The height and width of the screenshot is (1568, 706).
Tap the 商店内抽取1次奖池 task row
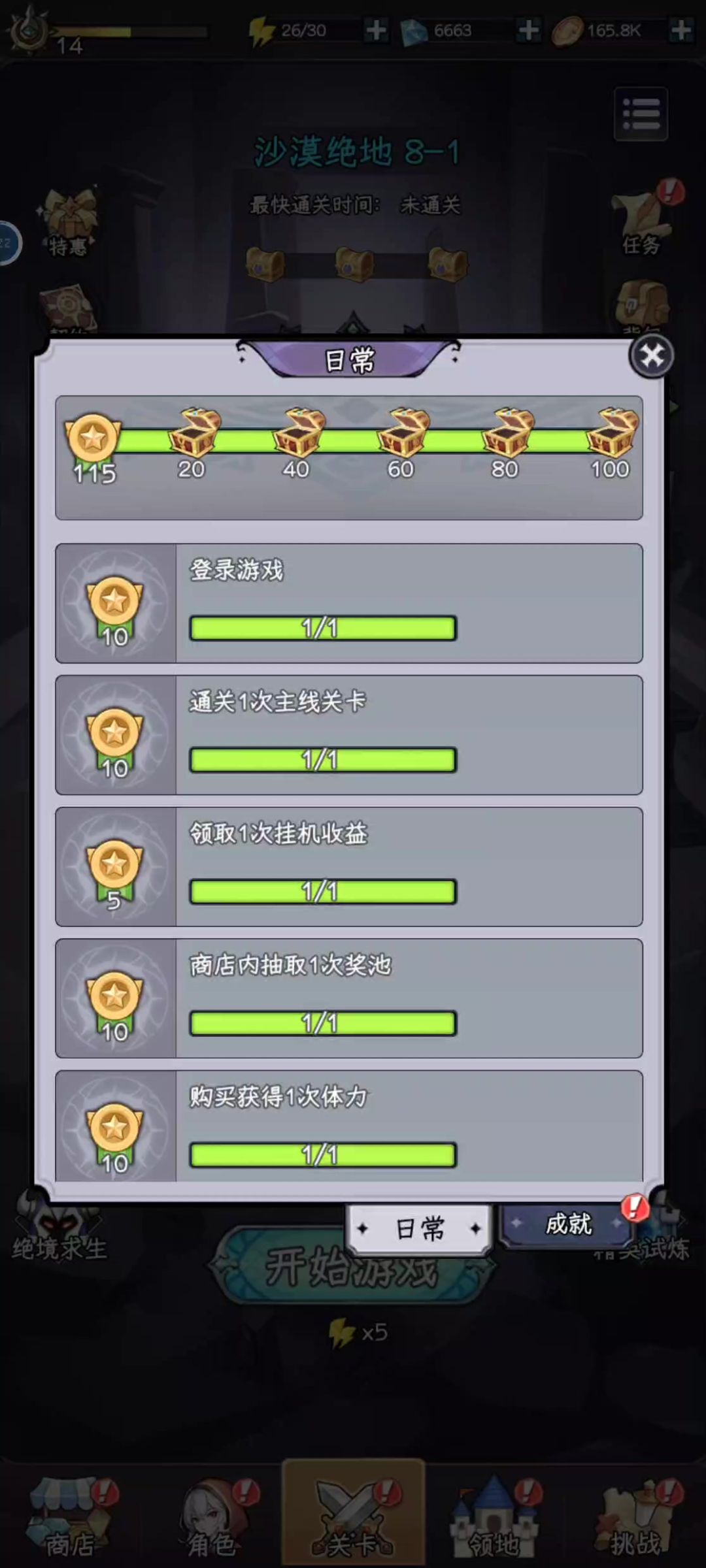coord(349,998)
